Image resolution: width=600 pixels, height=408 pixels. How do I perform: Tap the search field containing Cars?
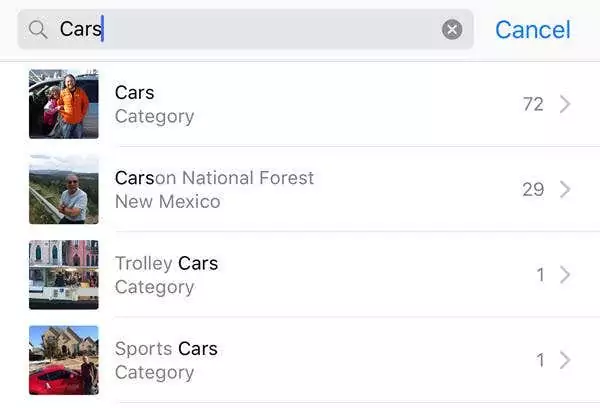coord(240,30)
